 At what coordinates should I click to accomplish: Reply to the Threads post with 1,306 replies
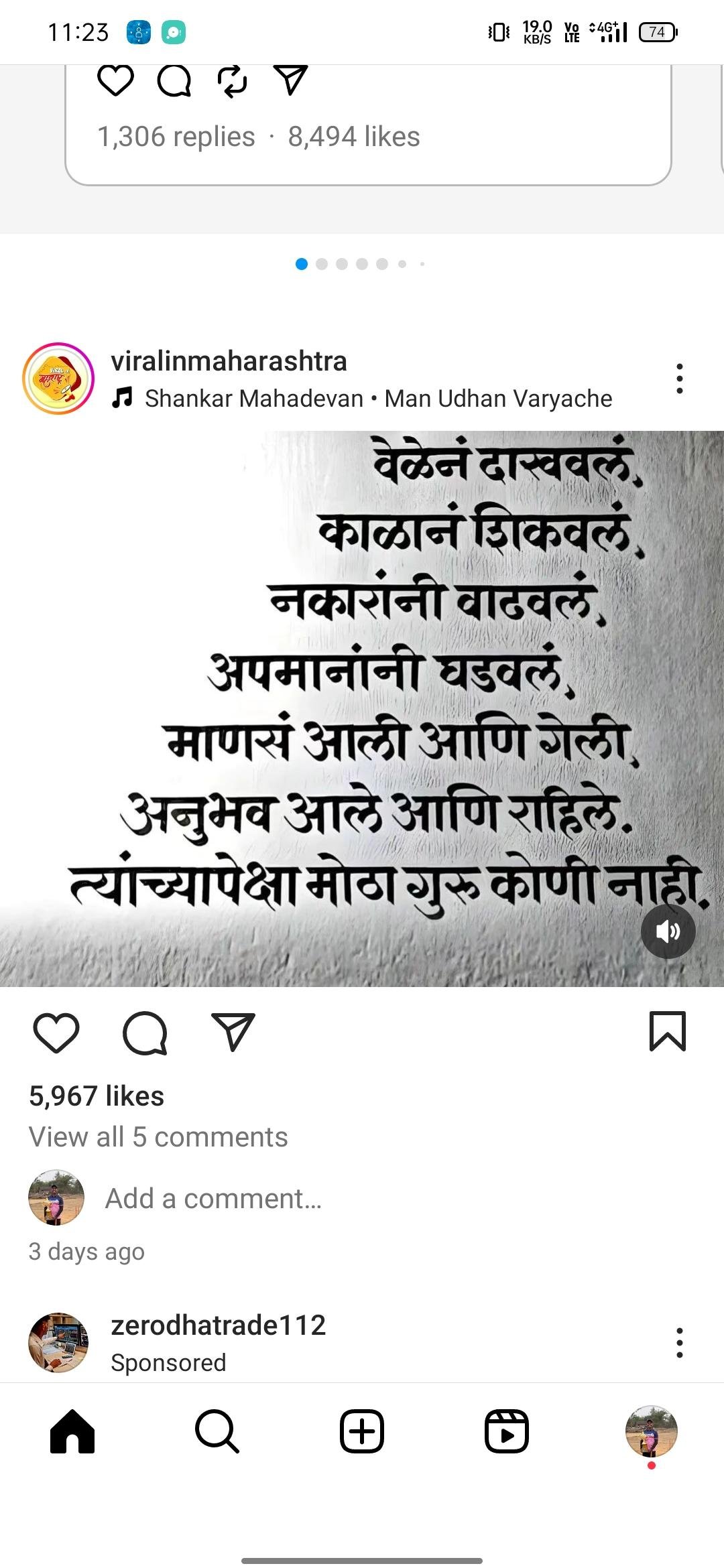point(174,81)
